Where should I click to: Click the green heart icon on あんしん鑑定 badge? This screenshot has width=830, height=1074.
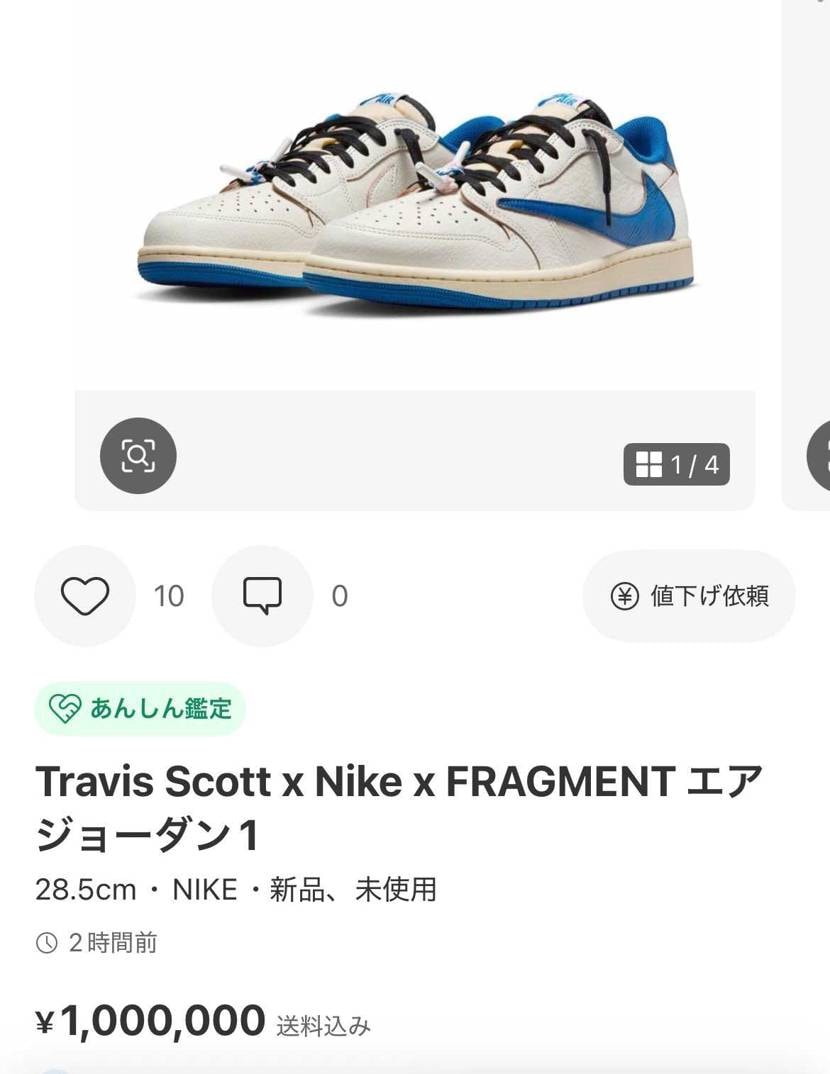tap(66, 709)
